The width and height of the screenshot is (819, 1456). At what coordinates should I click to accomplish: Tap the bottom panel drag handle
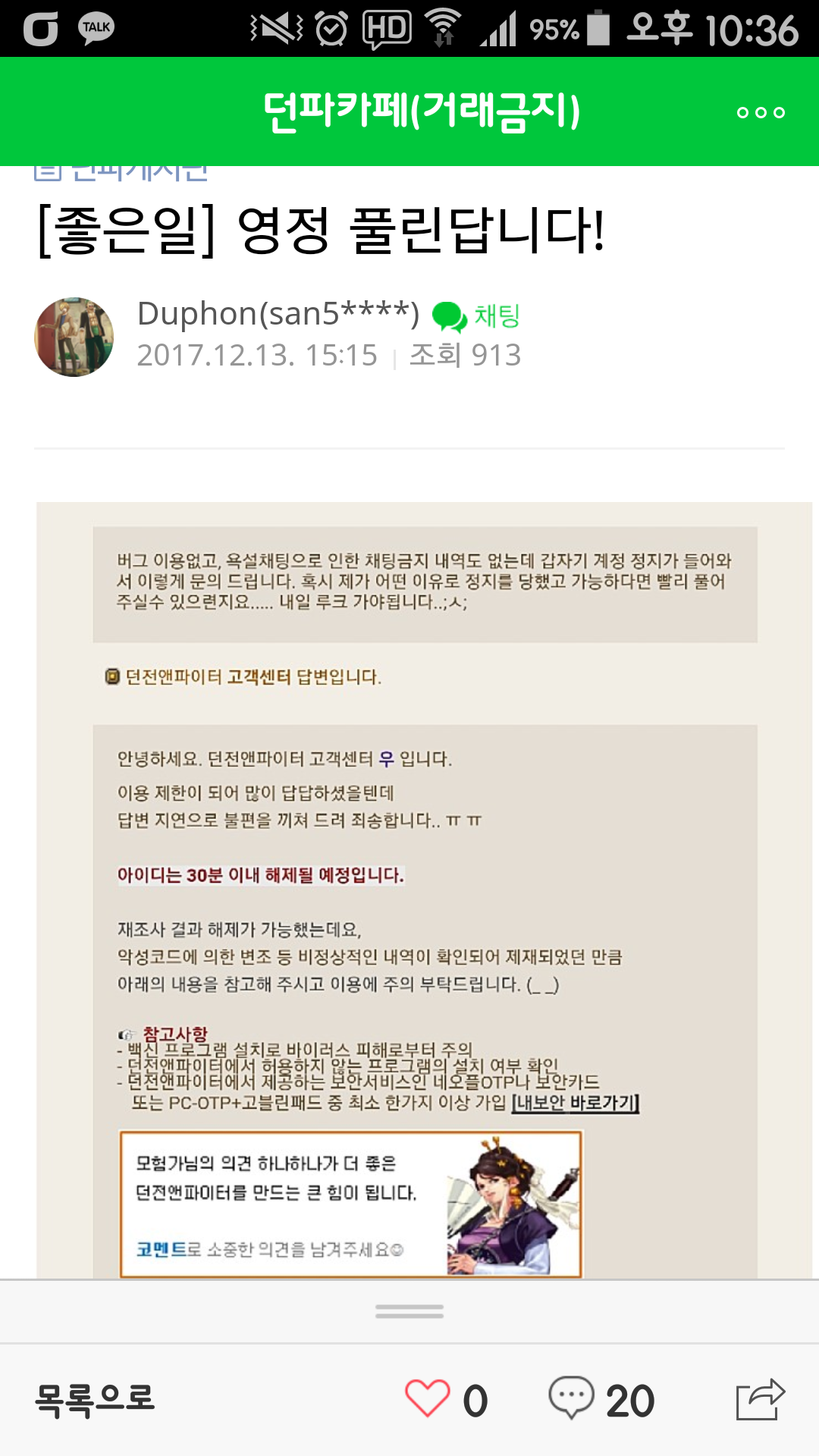409,1311
